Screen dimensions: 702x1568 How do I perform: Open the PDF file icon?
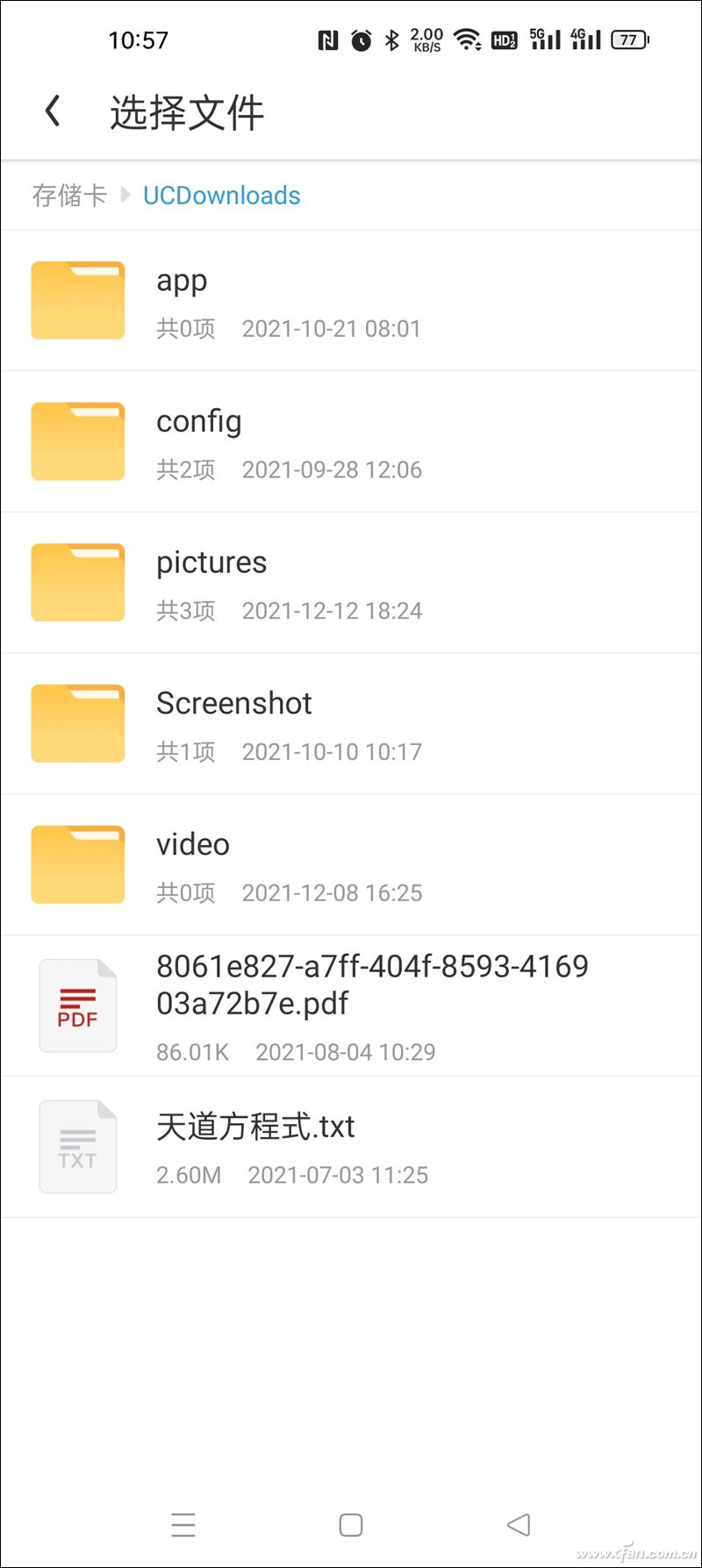(77, 1006)
